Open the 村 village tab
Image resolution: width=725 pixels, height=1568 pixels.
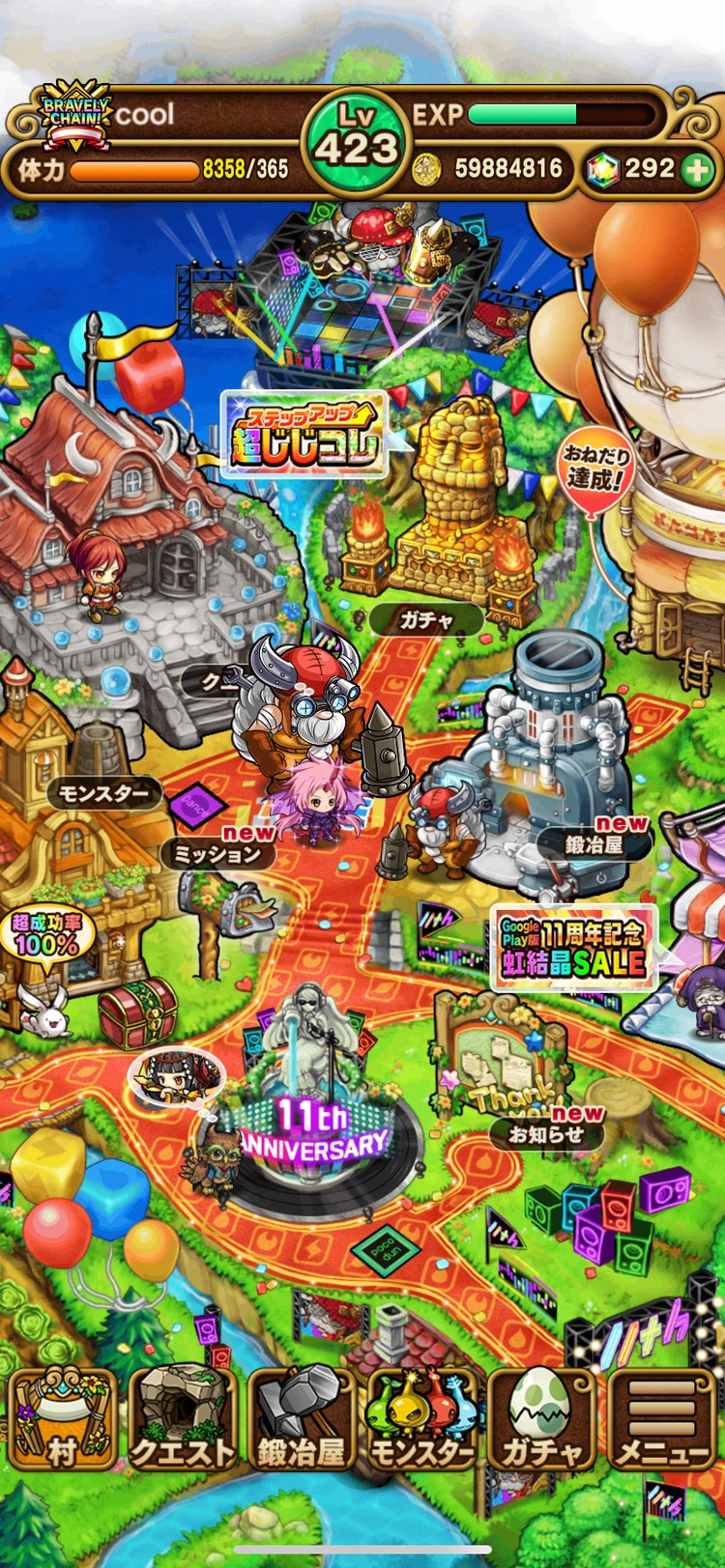(63, 1417)
